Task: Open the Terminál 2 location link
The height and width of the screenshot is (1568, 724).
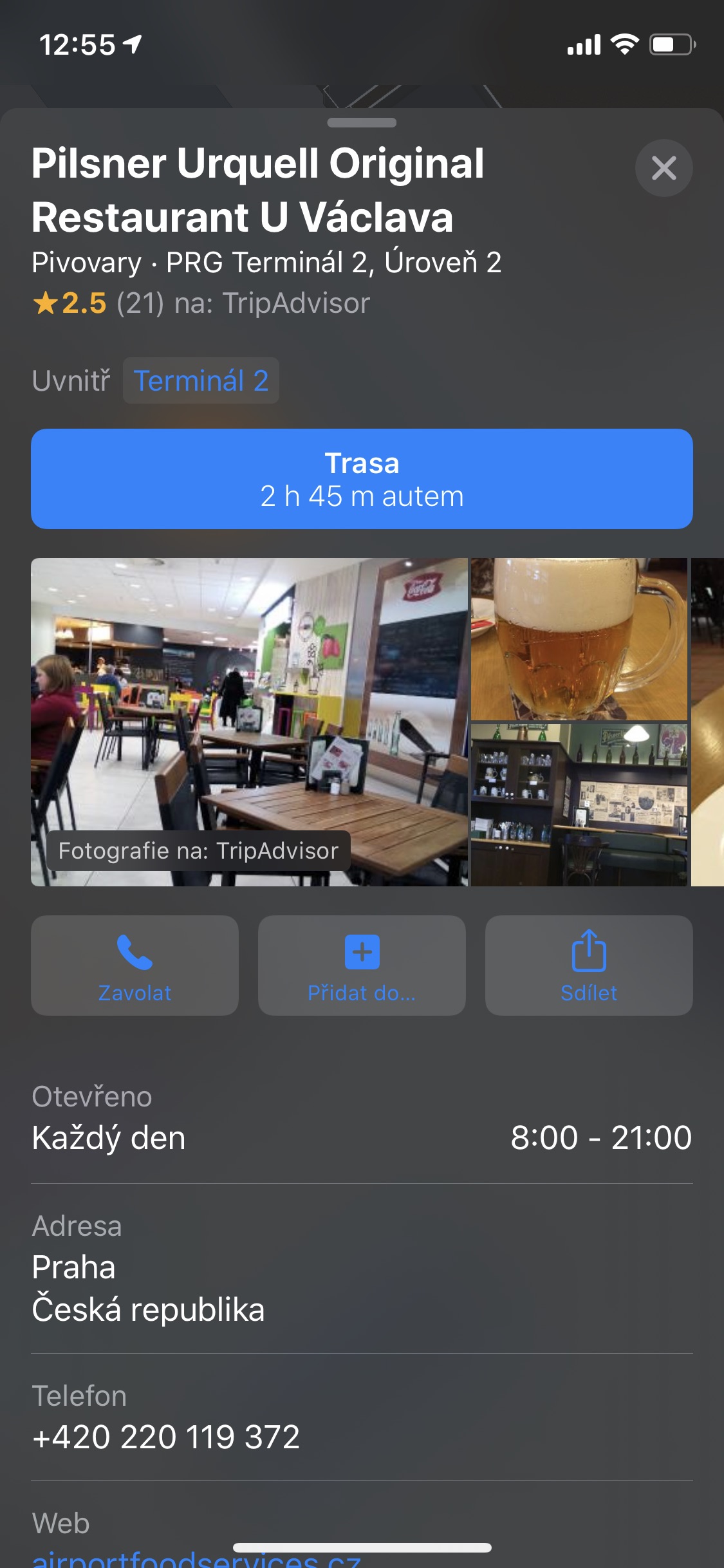Action: click(x=201, y=380)
